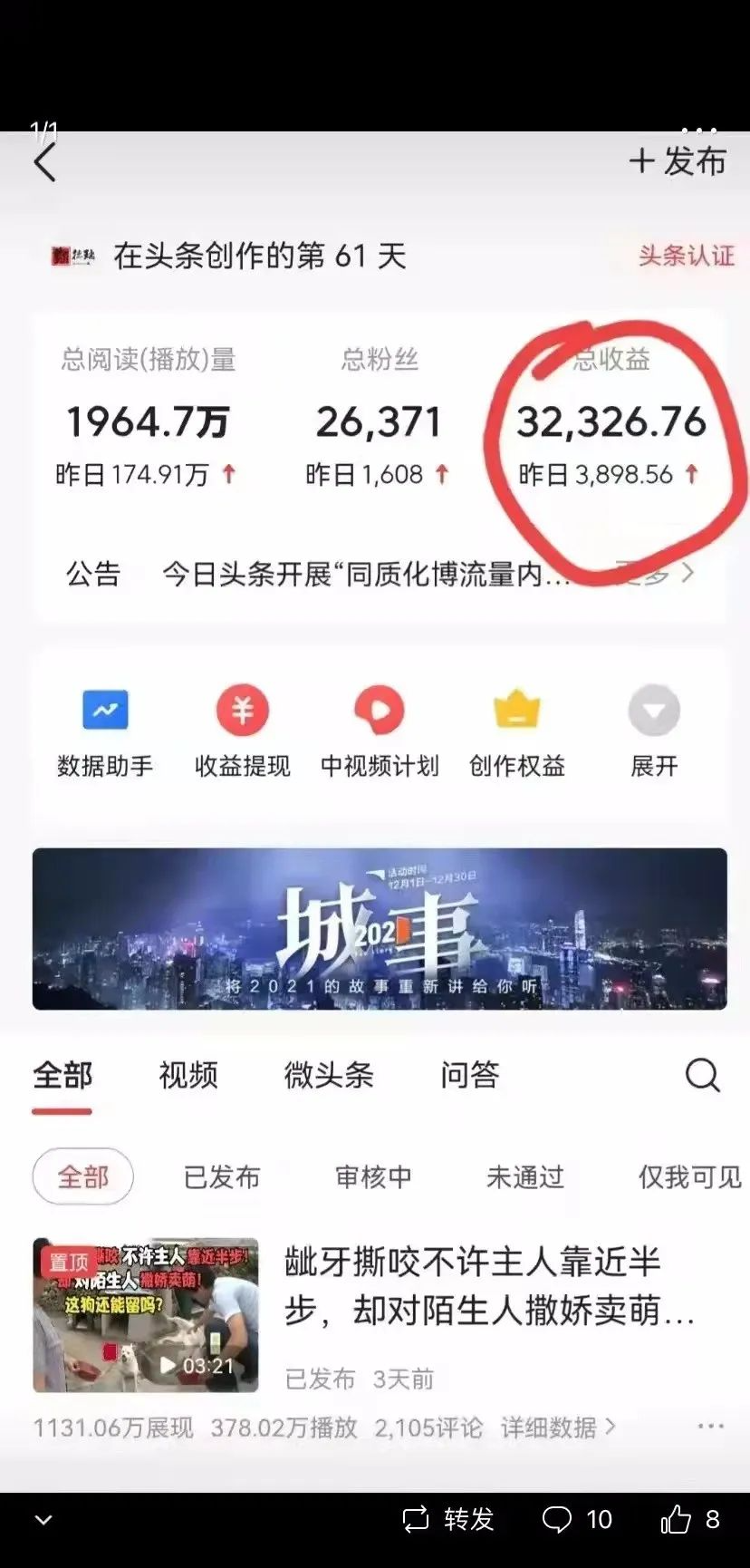This screenshot has width=750, height=1568.
Task: Select the 审核中 filter pill
Action: coord(373,1176)
